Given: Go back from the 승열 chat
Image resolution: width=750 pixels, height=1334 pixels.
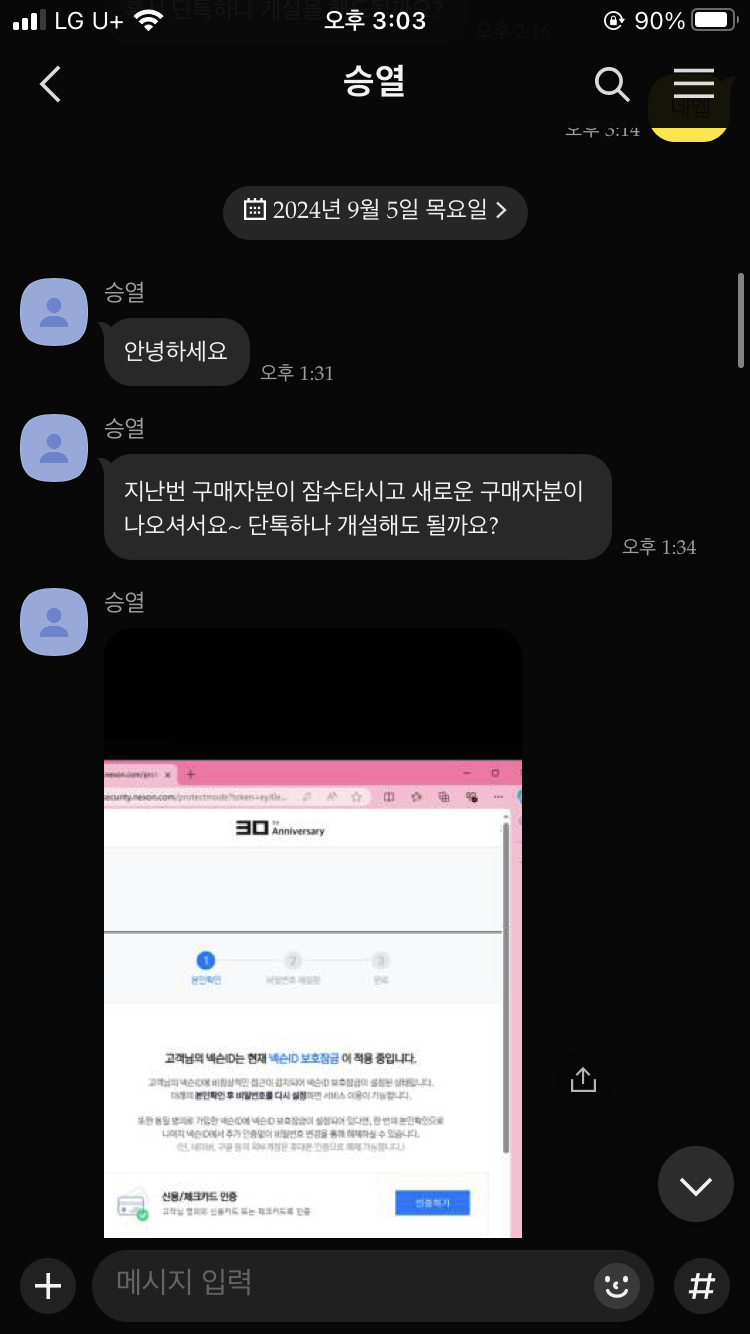Looking at the screenshot, I should point(50,85).
